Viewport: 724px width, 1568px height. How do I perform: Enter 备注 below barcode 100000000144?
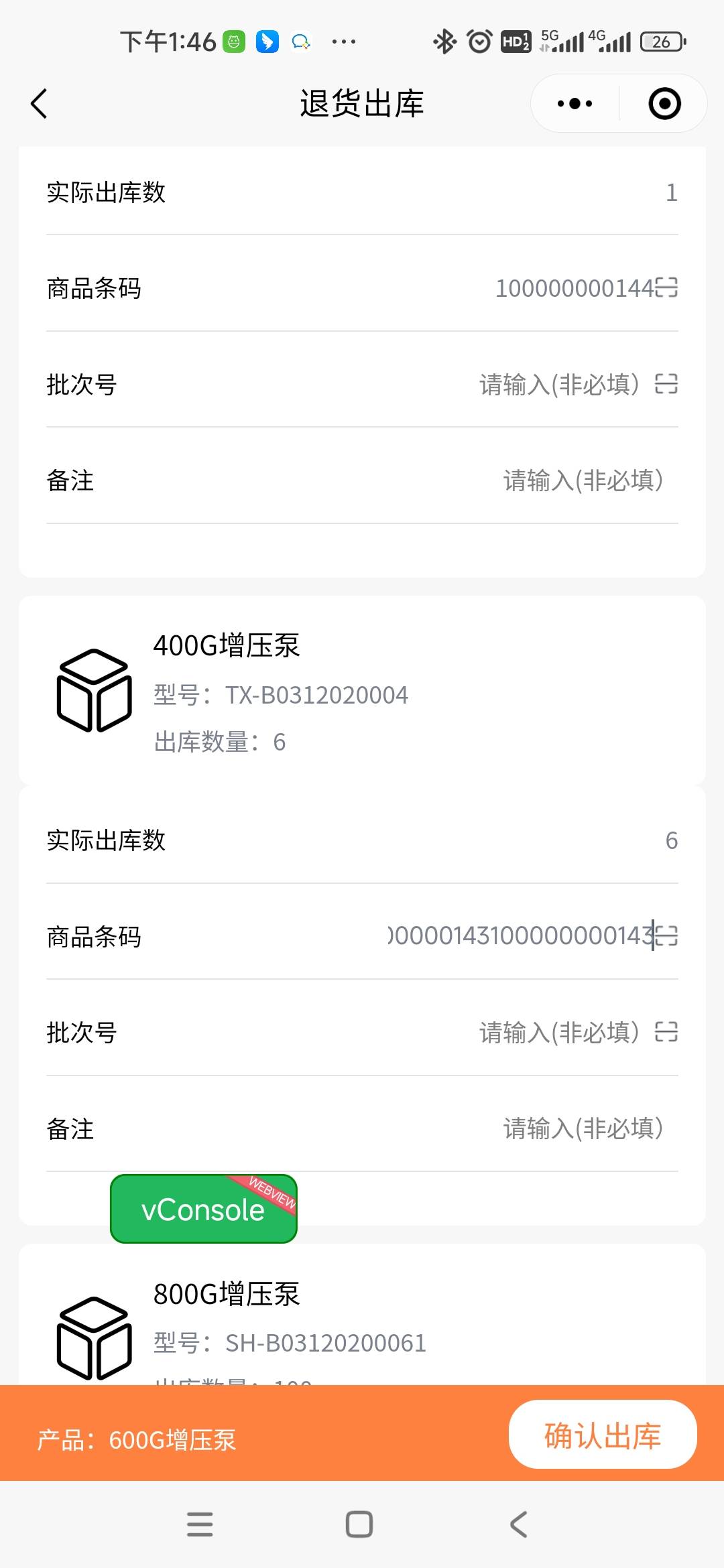(583, 480)
